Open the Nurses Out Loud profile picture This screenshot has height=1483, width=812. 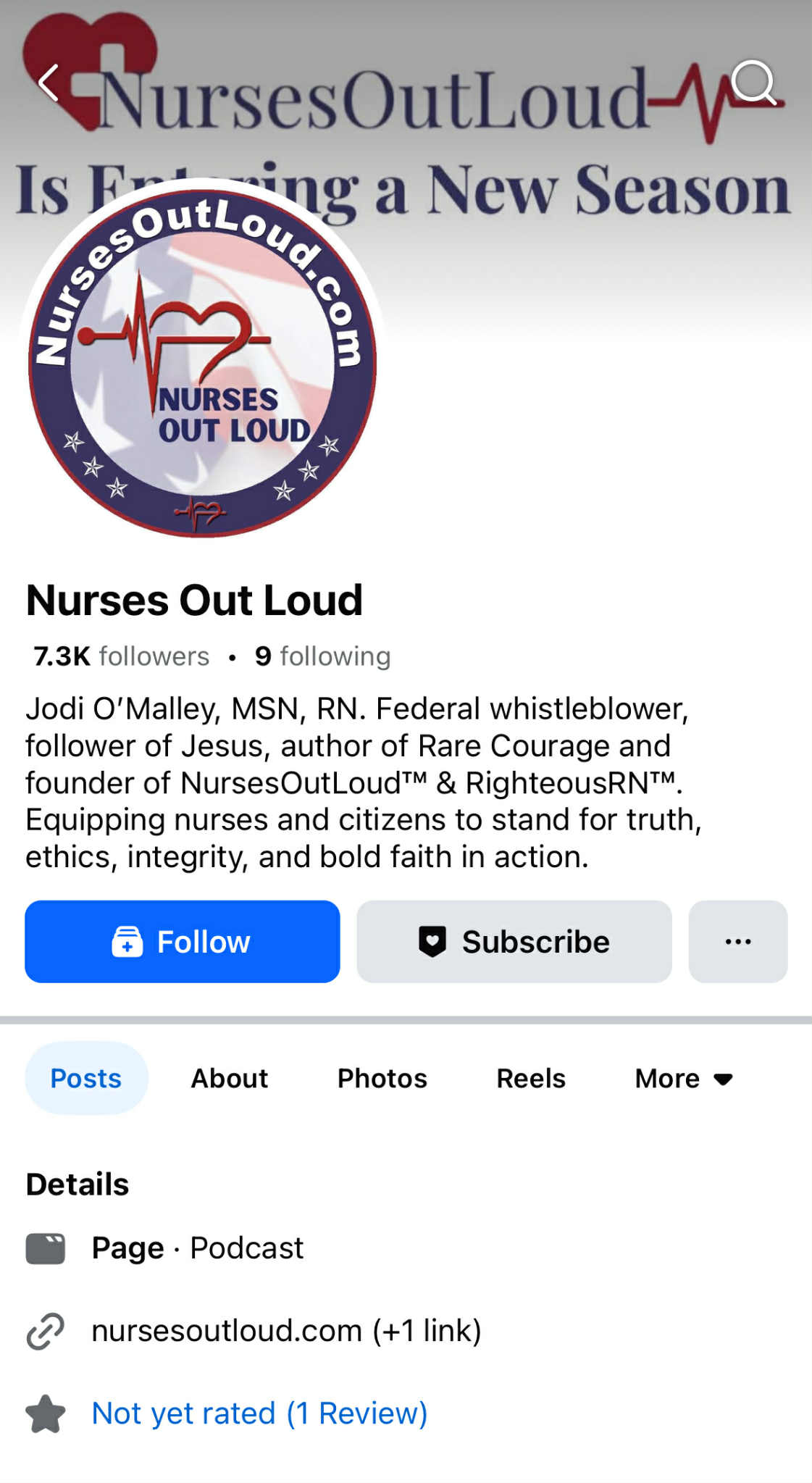(x=202, y=359)
